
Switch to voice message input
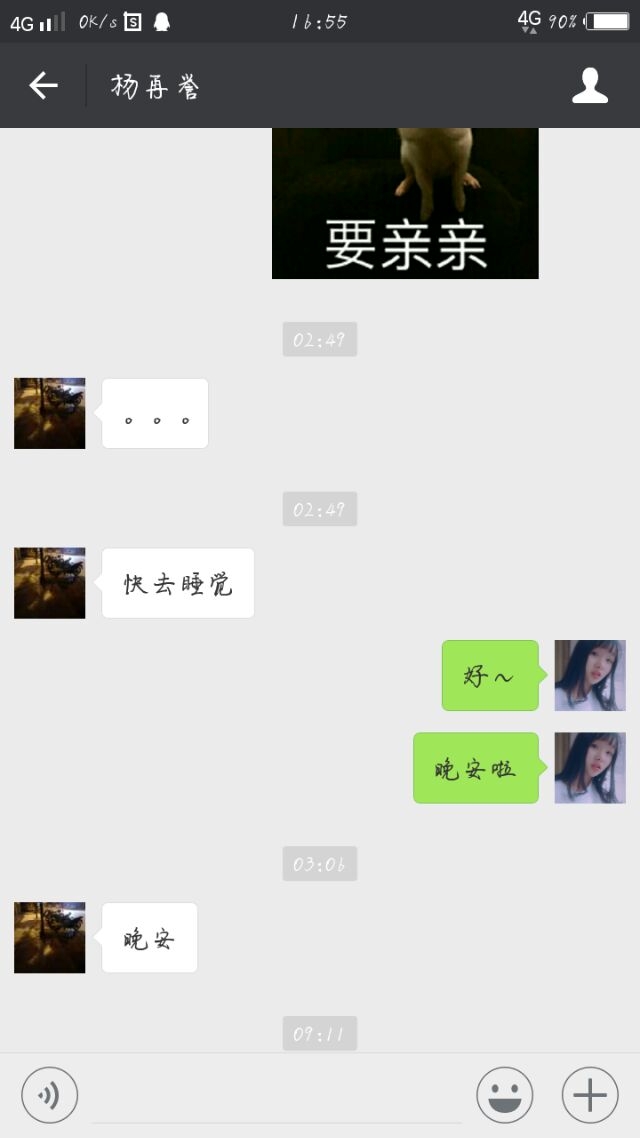(49, 1094)
